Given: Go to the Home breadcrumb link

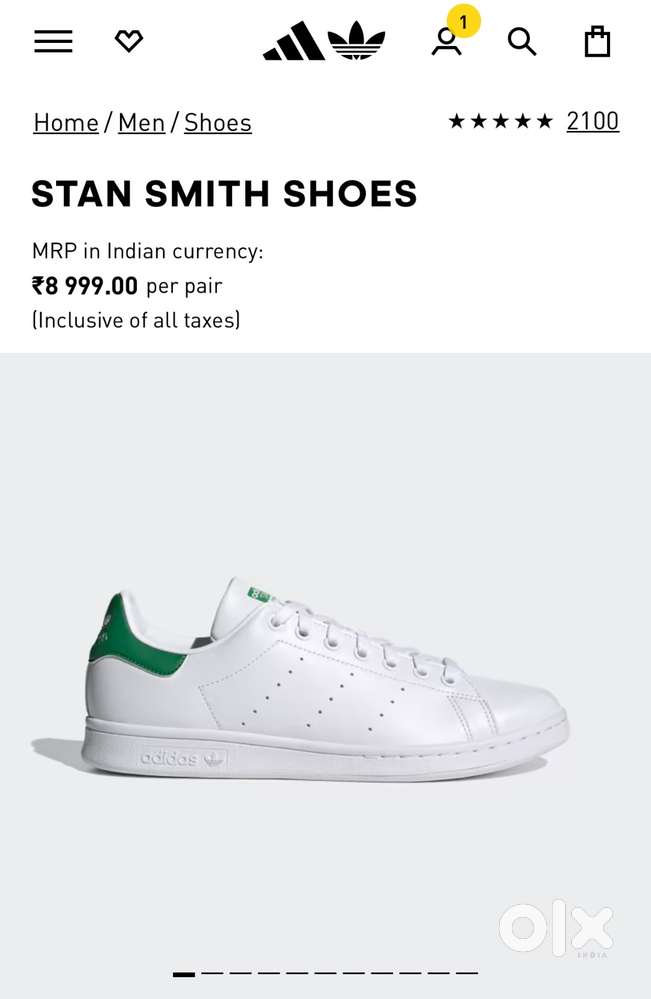Looking at the screenshot, I should click(66, 122).
